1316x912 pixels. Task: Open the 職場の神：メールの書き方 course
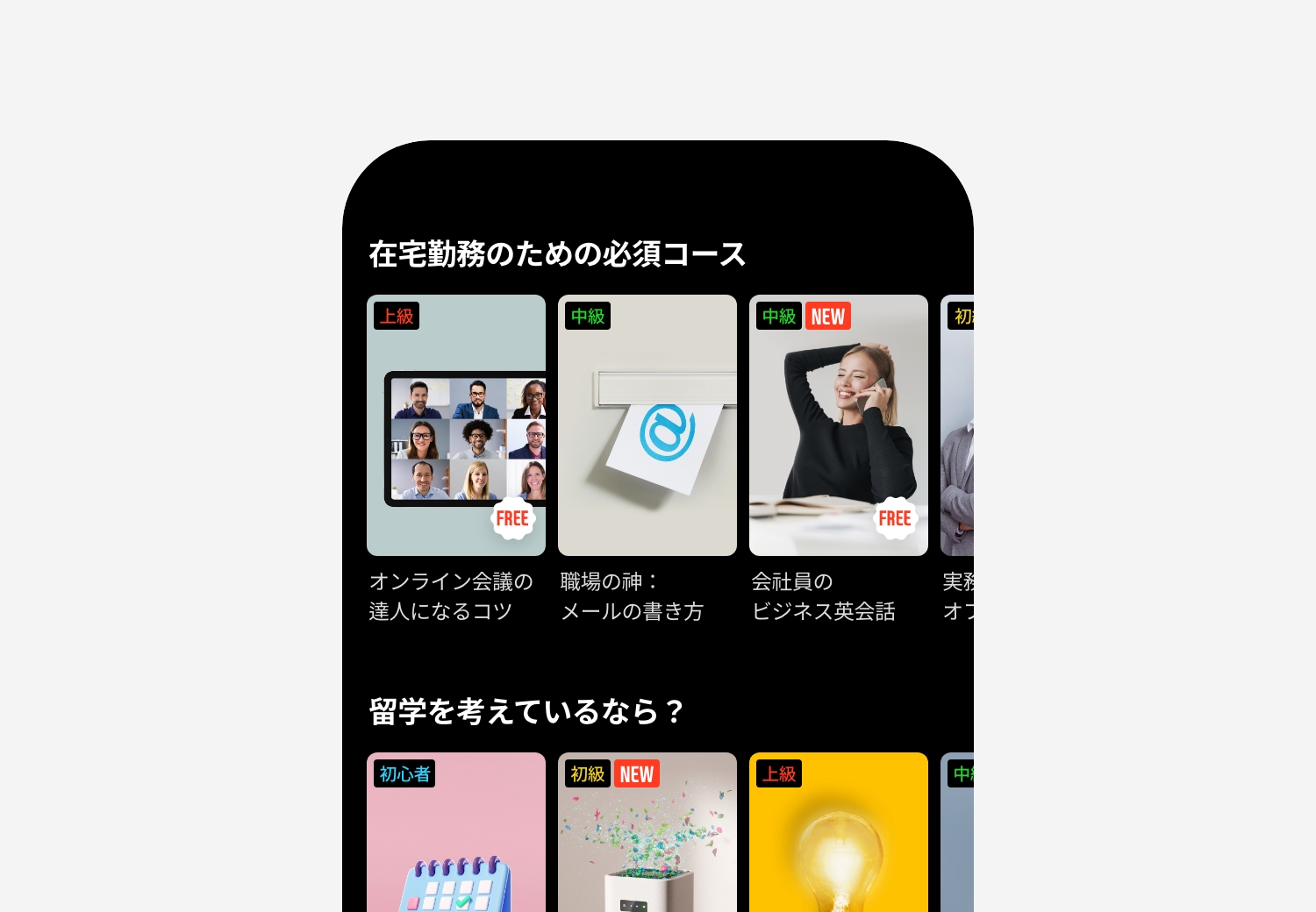(x=647, y=425)
